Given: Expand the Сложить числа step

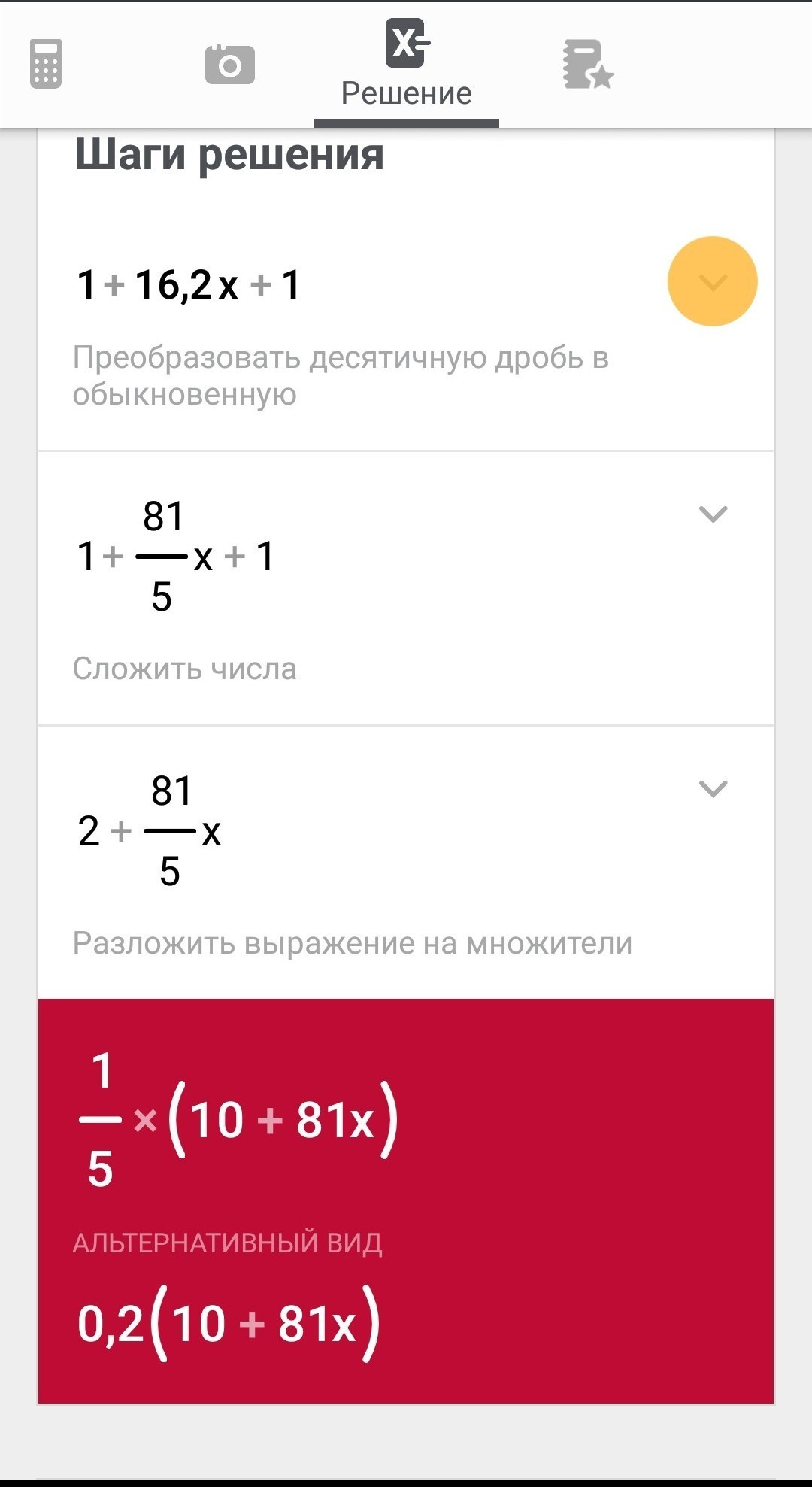Looking at the screenshot, I should (x=713, y=514).
